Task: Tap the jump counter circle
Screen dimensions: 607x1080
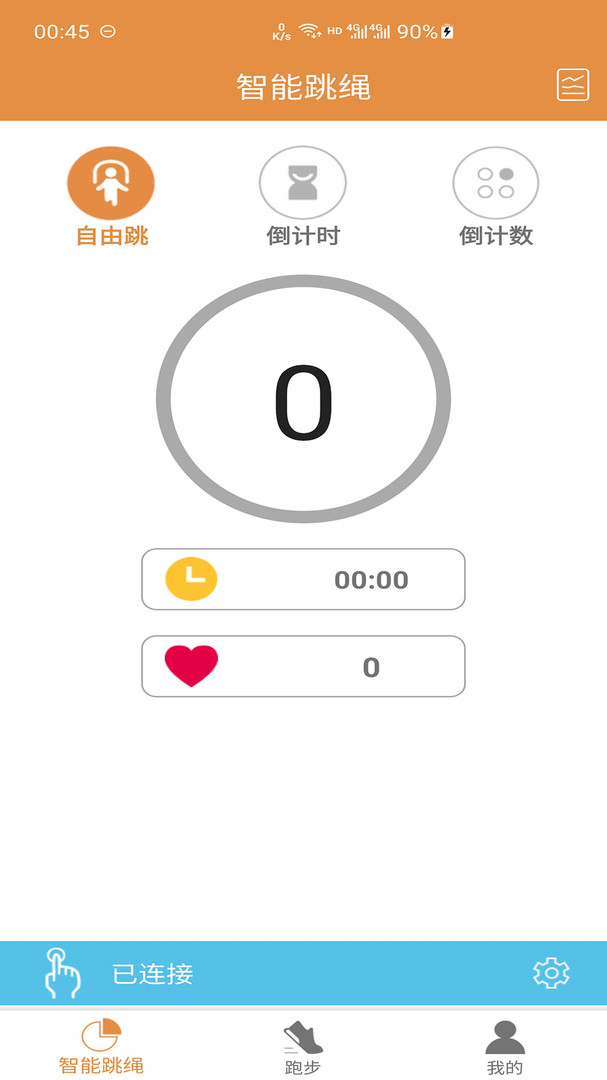Action: (303, 399)
